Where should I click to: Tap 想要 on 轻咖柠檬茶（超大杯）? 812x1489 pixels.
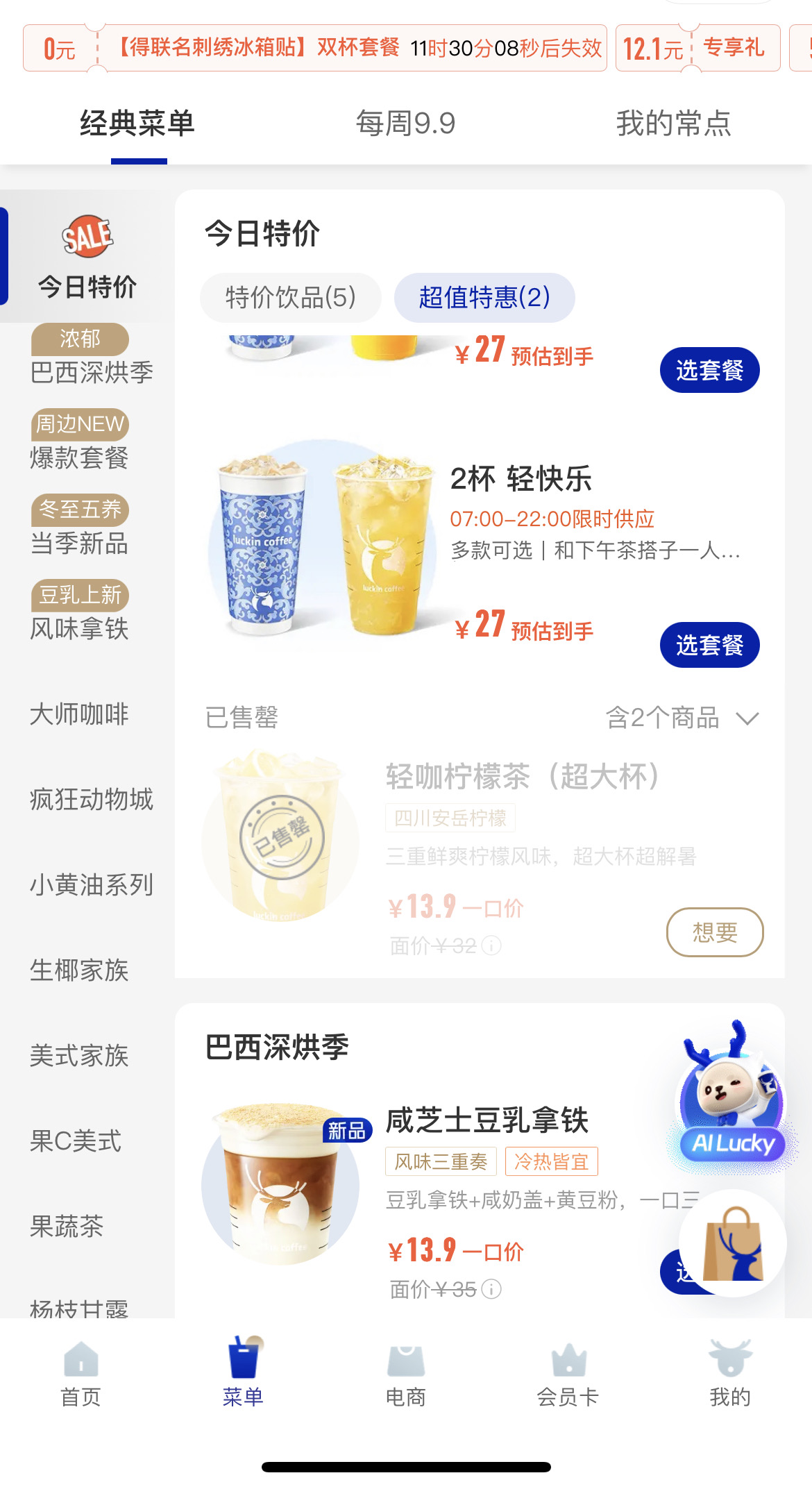pyautogui.click(x=715, y=932)
